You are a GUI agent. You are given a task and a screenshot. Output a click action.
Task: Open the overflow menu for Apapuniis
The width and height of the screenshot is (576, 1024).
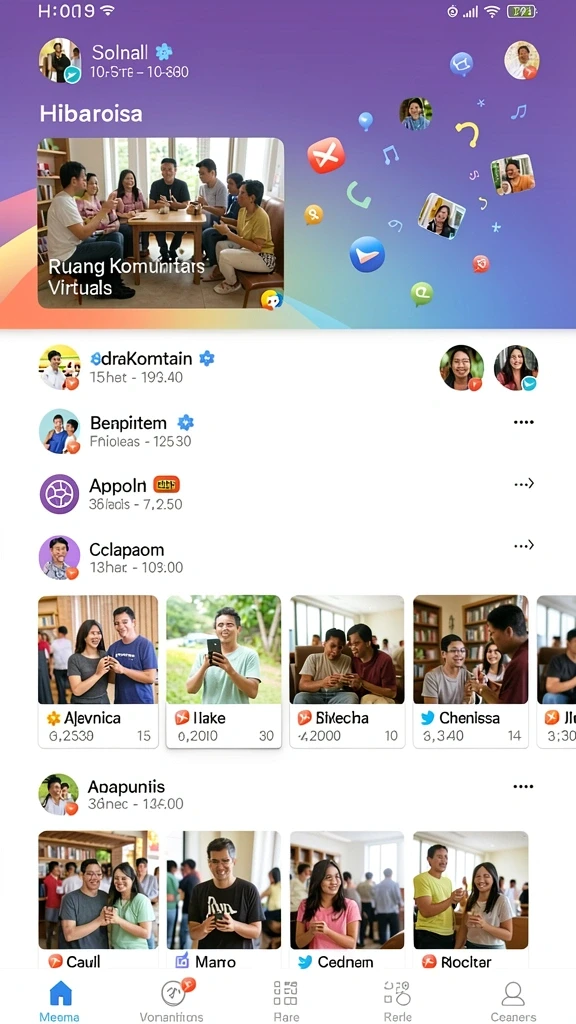point(524,786)
